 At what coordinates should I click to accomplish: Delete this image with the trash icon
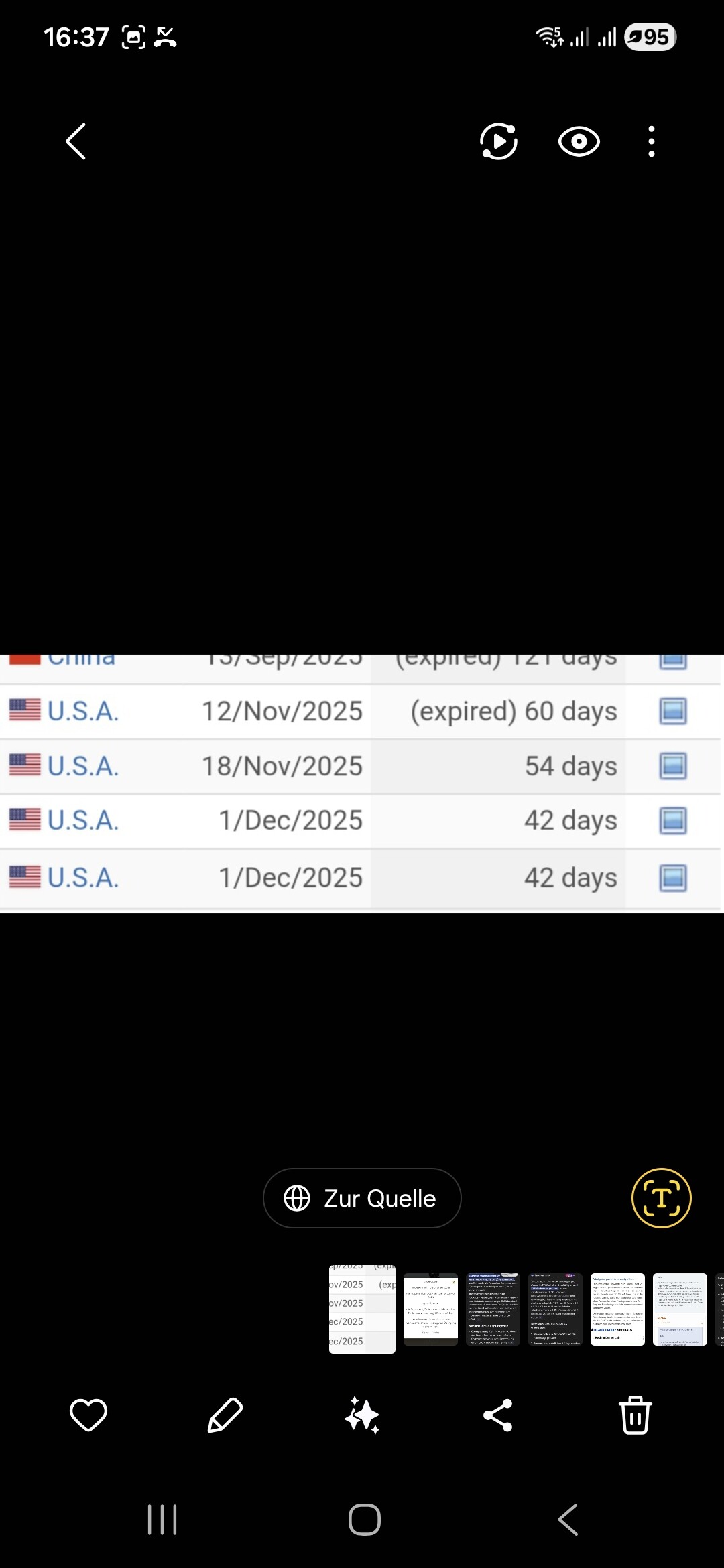(x=635, y=1415)
